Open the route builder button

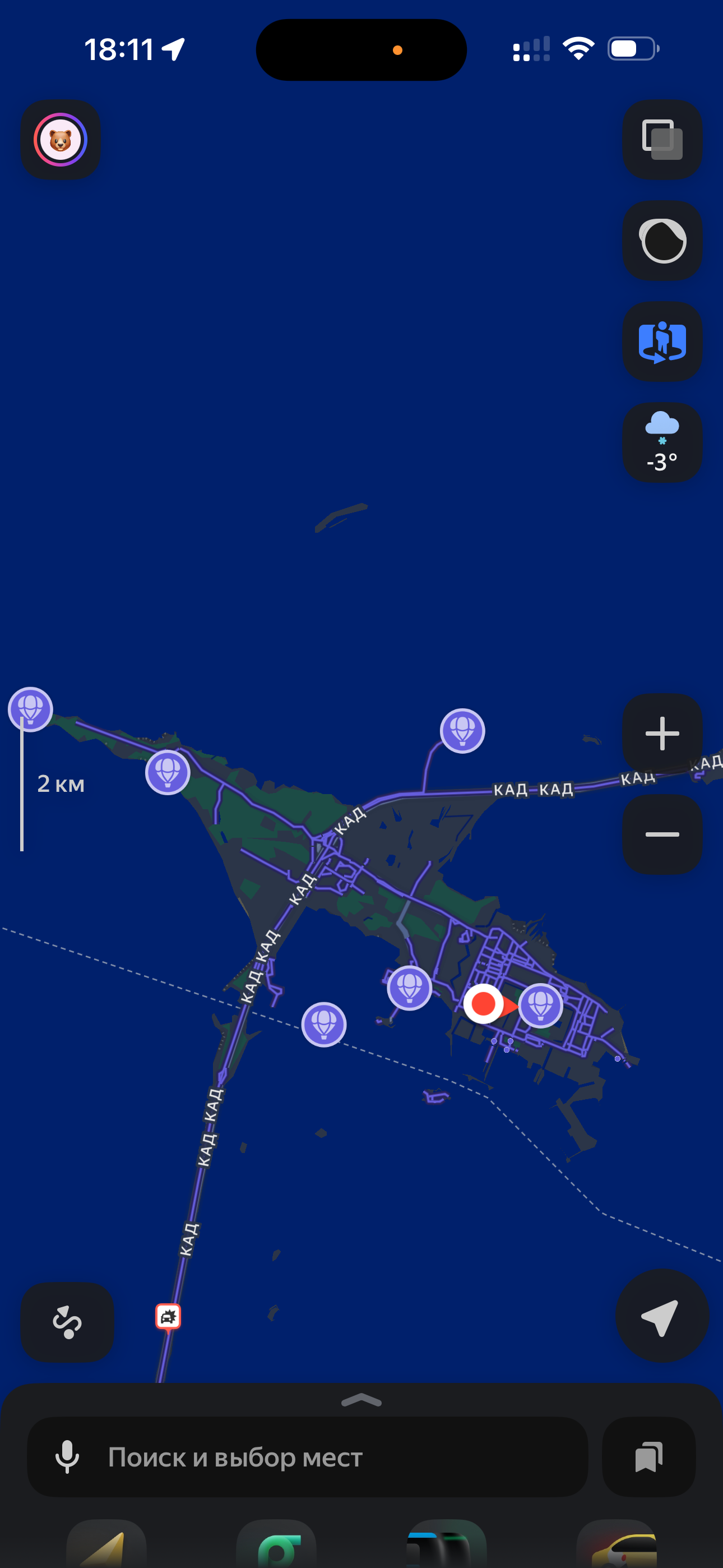point(67,1321)
